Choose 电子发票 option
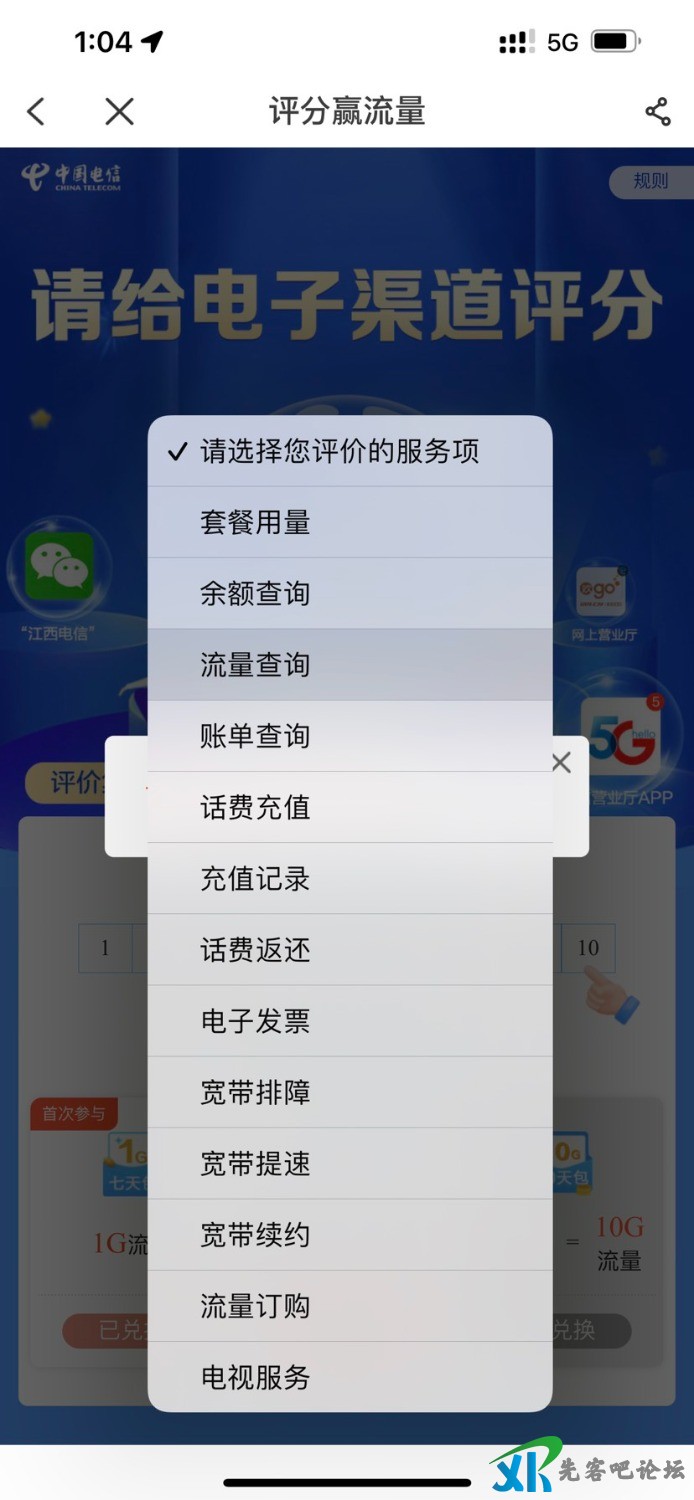Screen dimensions: 694x1500 click(350, 1021)
